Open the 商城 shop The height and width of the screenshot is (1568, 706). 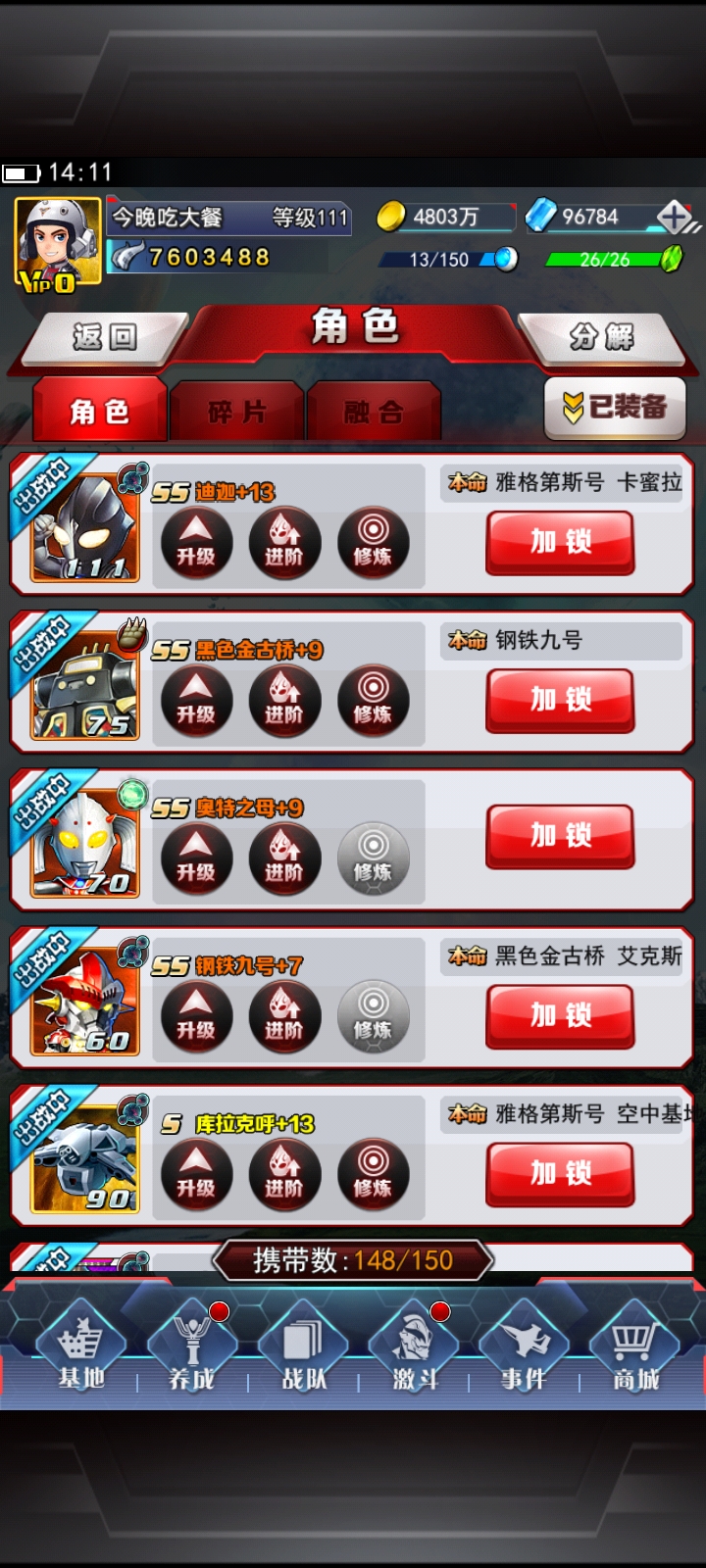pyautogui.click(x=635, y=1352)
